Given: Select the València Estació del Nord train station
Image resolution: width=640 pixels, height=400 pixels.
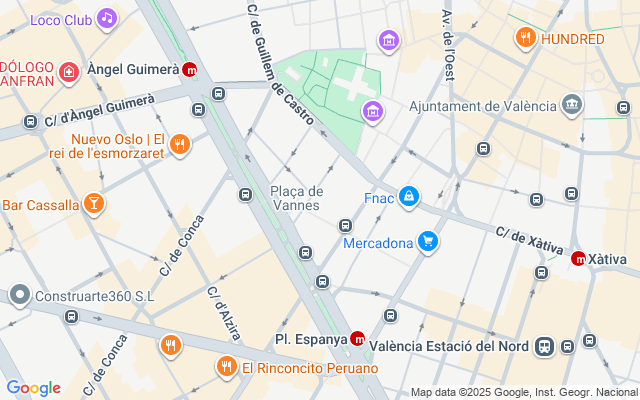Looking at the screenshot, I should pos(544,346).
